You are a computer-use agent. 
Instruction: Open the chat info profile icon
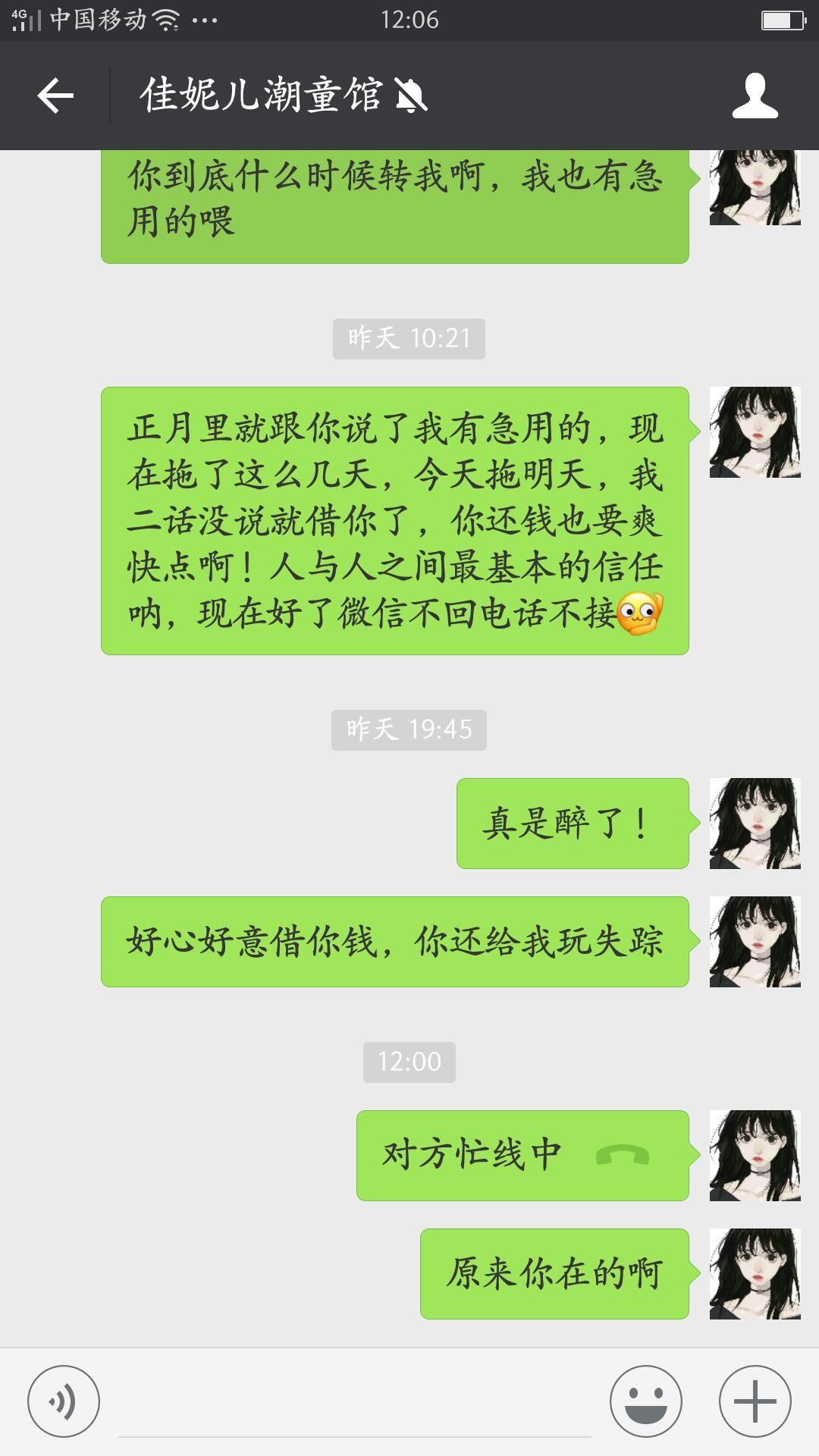pyautogui.click(x=755, y=96)
